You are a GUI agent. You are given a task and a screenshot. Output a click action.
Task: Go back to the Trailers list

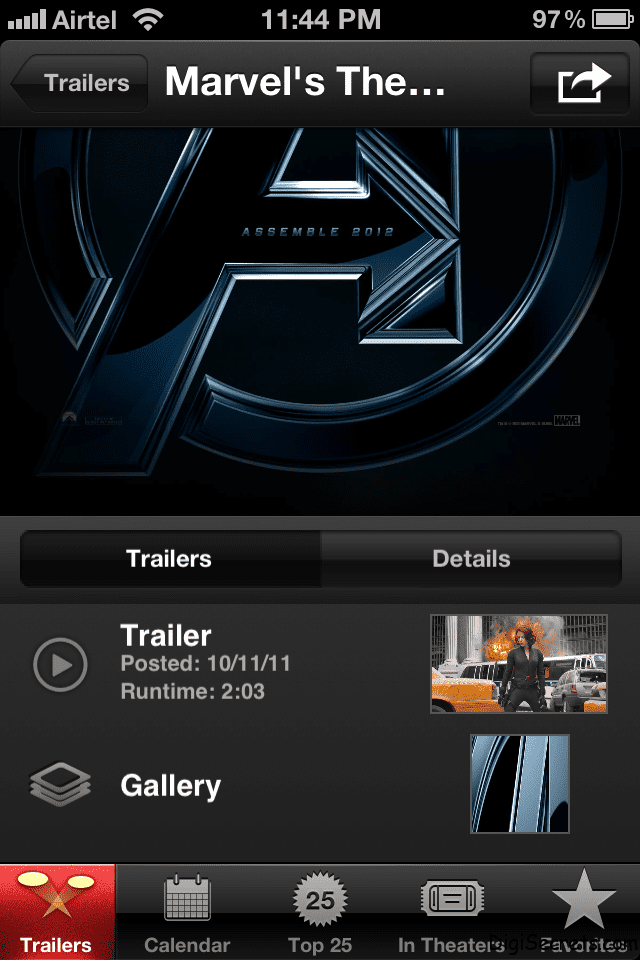click(x=80, y=83)
